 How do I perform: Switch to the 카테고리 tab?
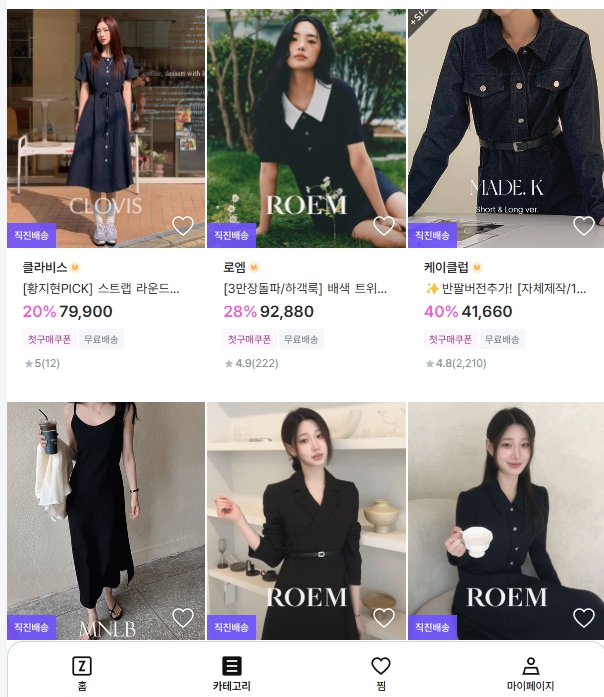click(231, 674)
